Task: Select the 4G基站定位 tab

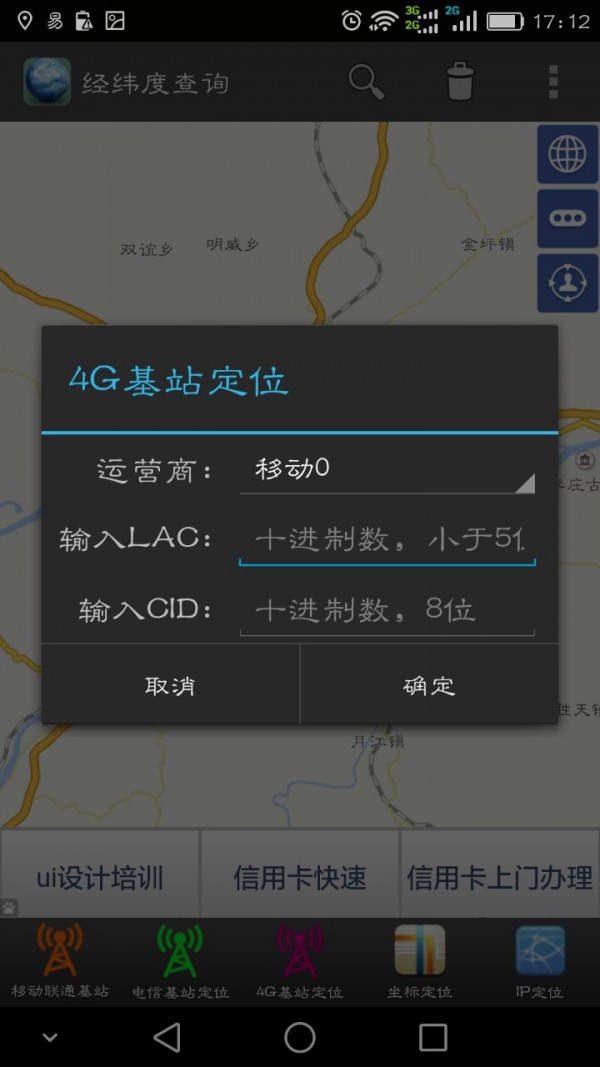Action: tap(300, 962)
